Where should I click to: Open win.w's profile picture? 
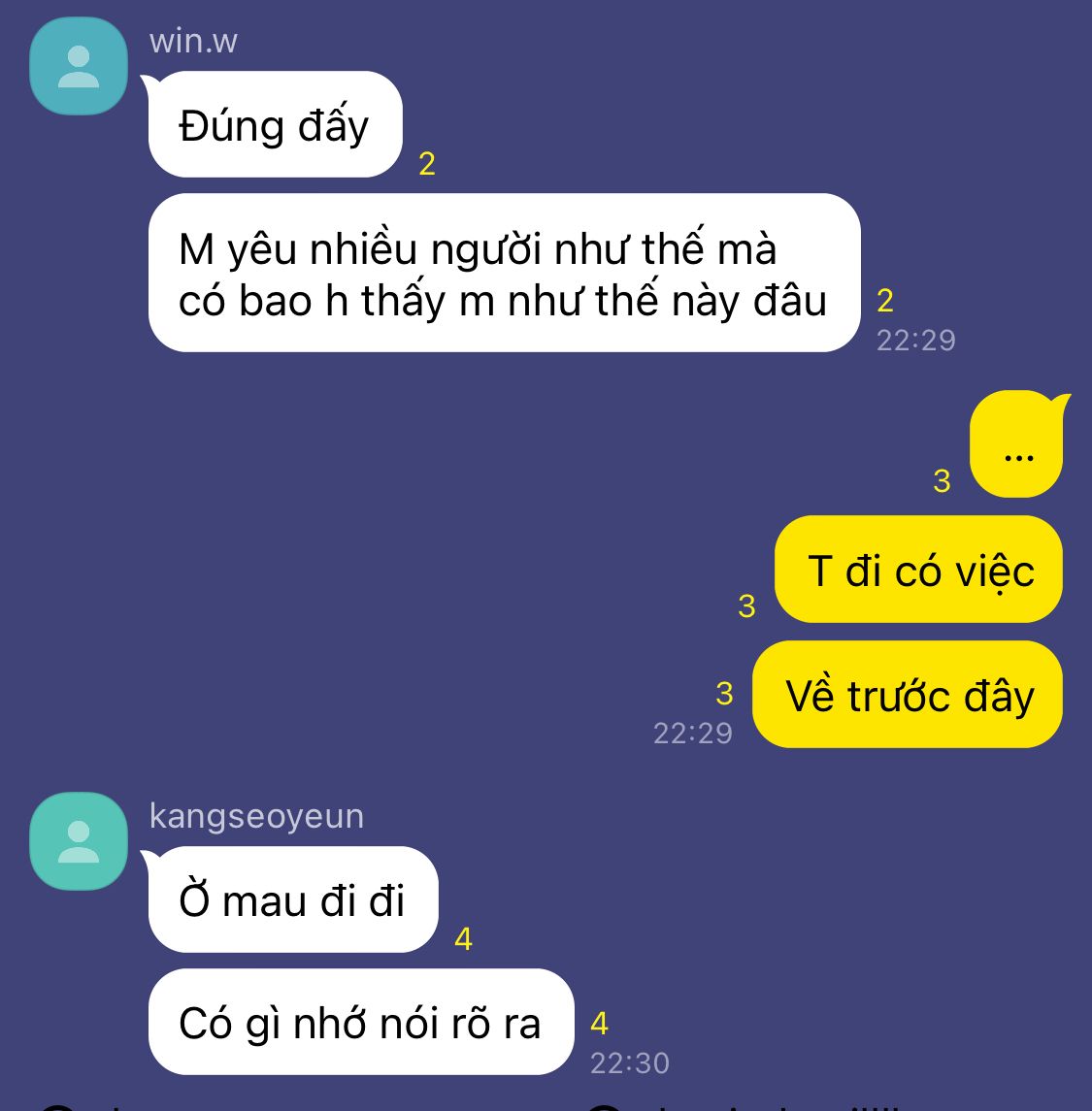78,66
